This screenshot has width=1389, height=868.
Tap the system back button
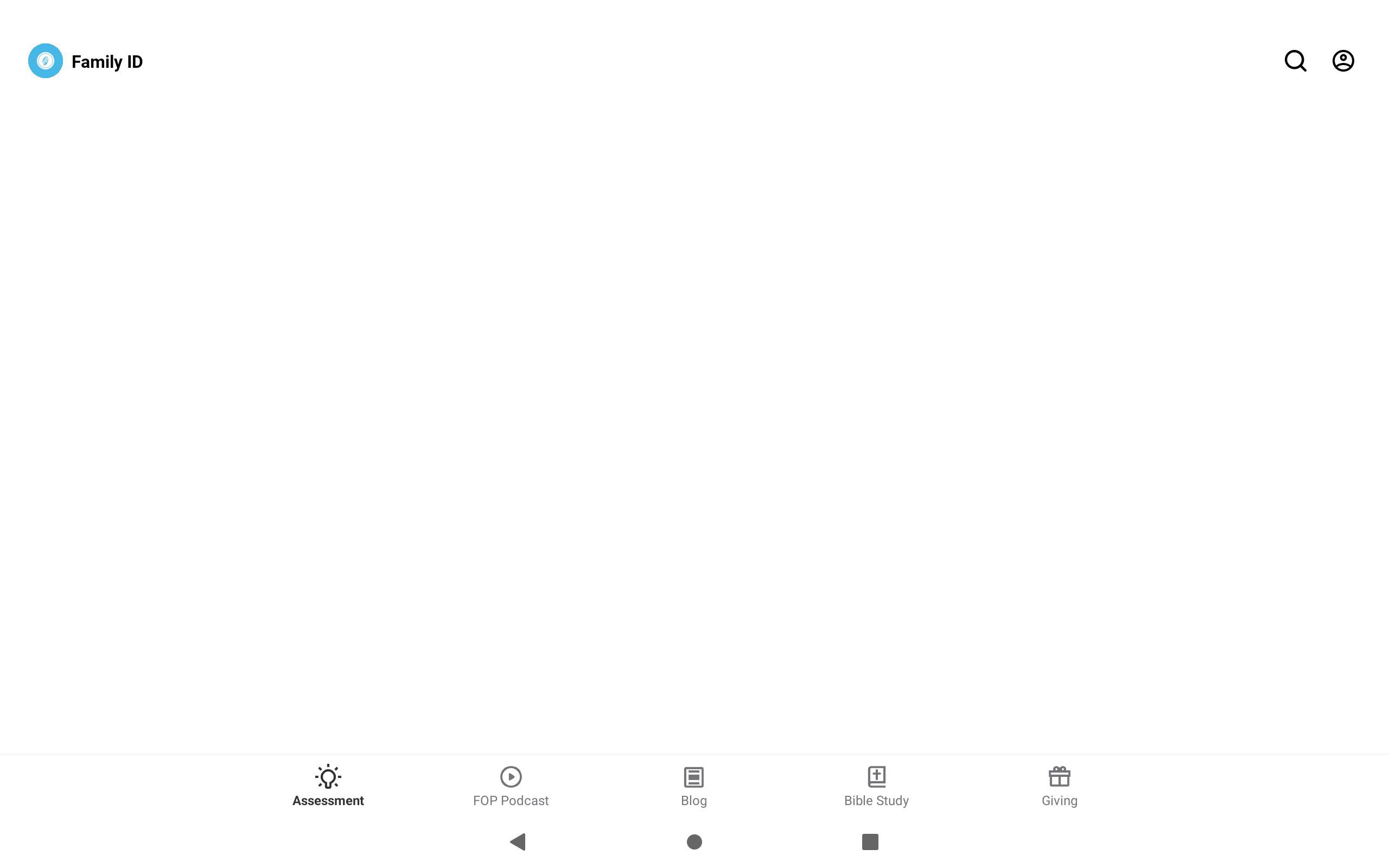coord(518,841)
